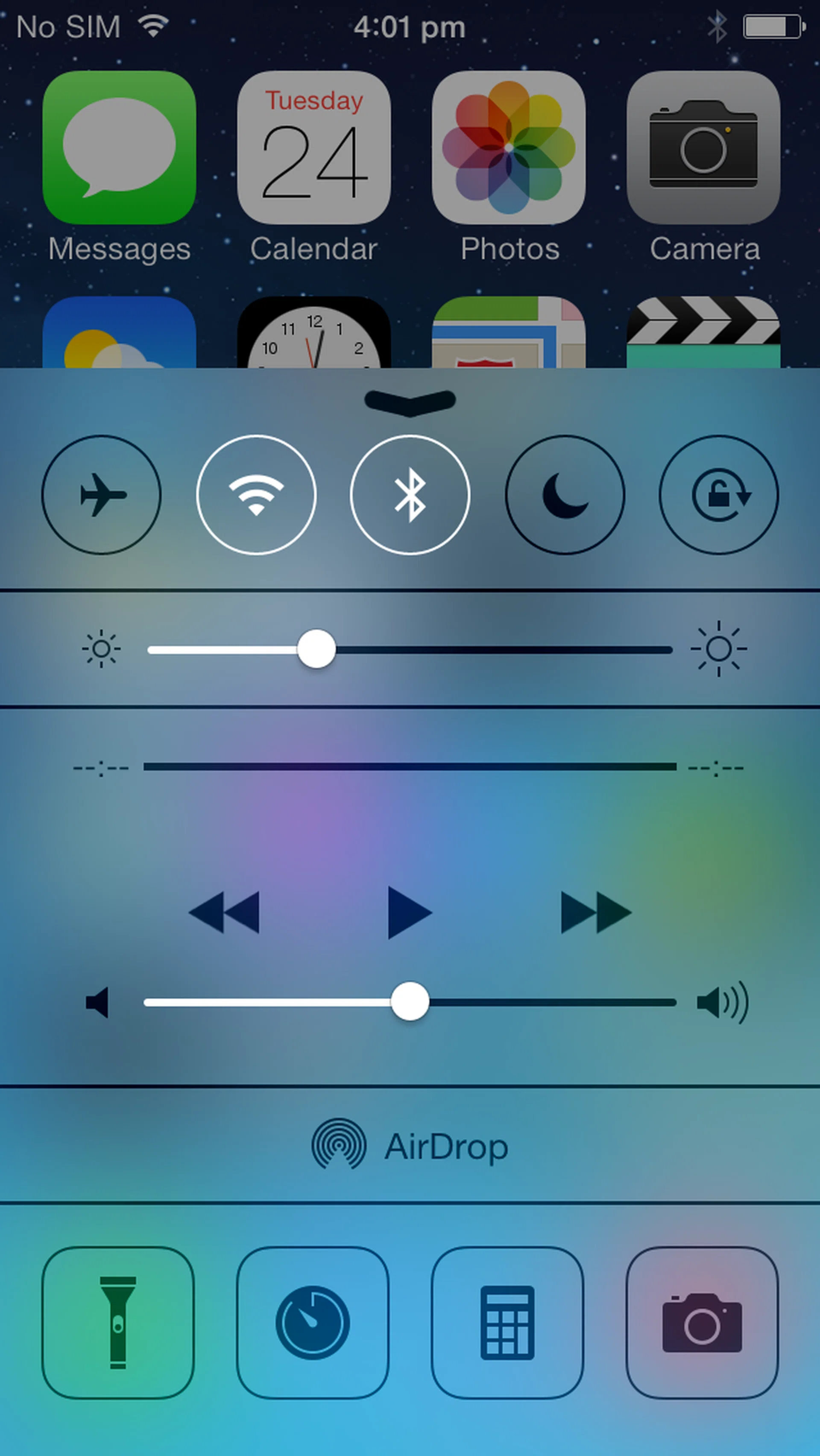
Task: Tap the track position scrubber bar
Action: coord(410,766)
